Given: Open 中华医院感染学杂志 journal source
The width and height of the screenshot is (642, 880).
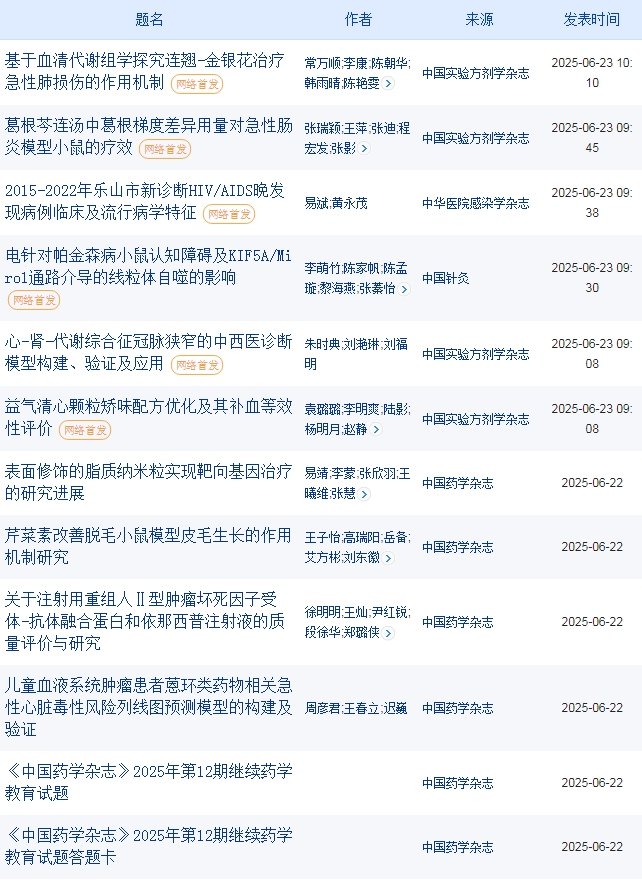Looking at the screenshot, I should point(475,203).
